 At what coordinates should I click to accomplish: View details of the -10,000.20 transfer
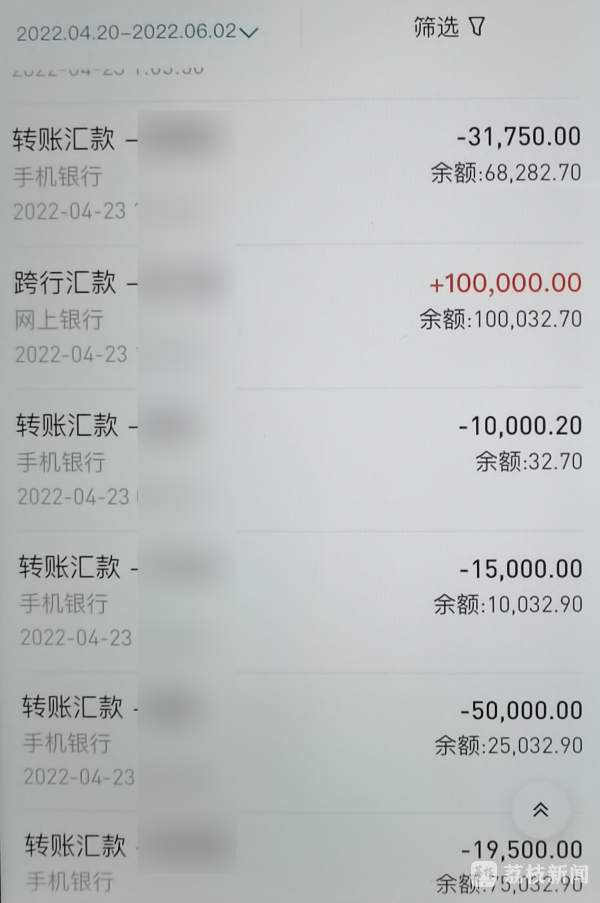pyautogui.click(x=300, y=459)
